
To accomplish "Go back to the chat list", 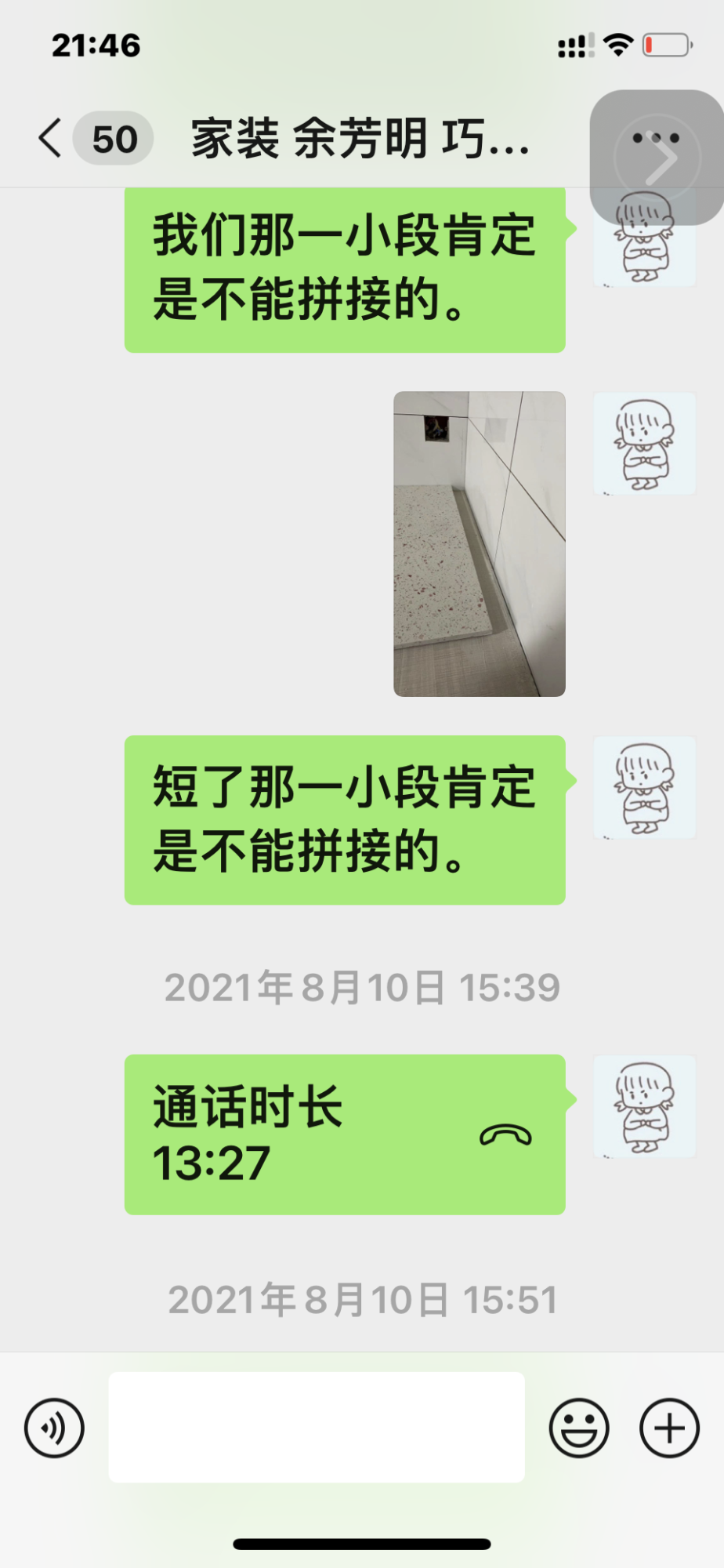I will pyautogui.click(x=52, y=139).
